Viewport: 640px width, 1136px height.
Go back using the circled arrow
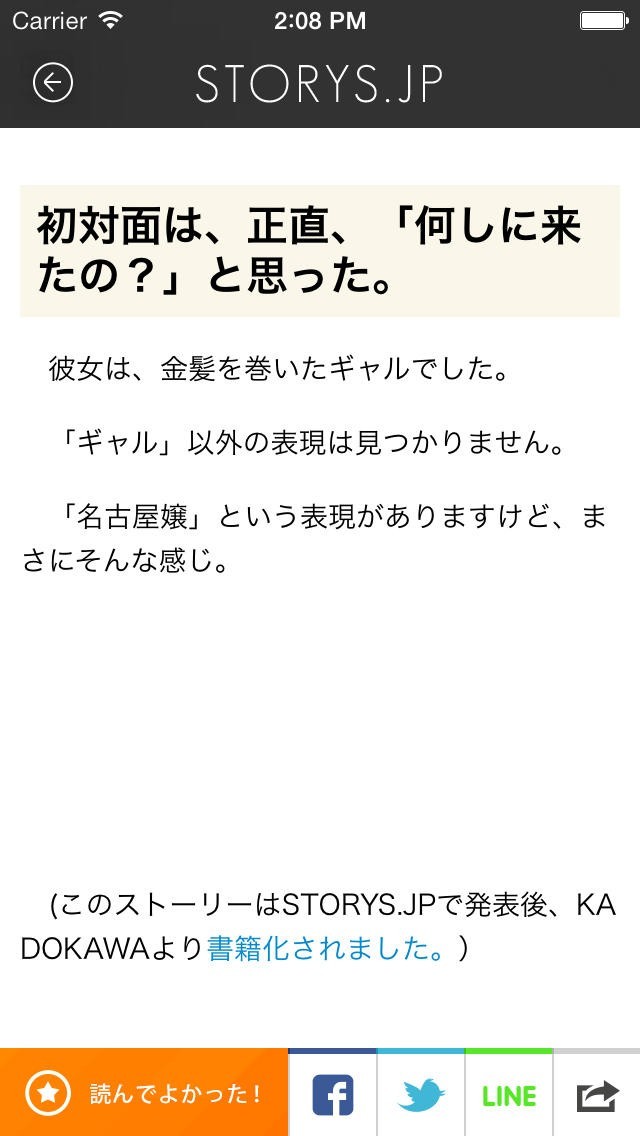(x=53, y=82)
